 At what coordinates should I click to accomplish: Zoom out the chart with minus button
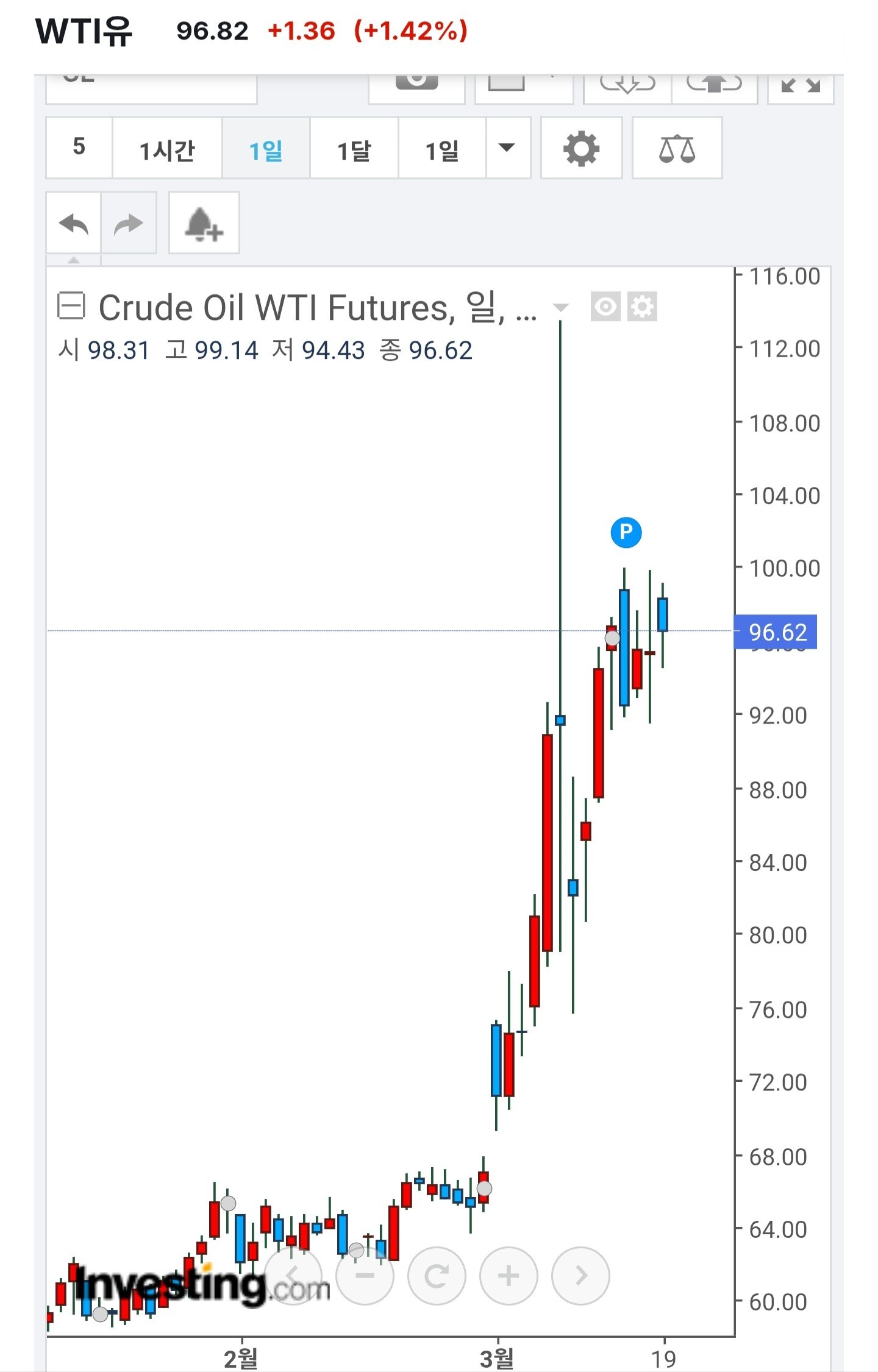tap(365, 1275)
